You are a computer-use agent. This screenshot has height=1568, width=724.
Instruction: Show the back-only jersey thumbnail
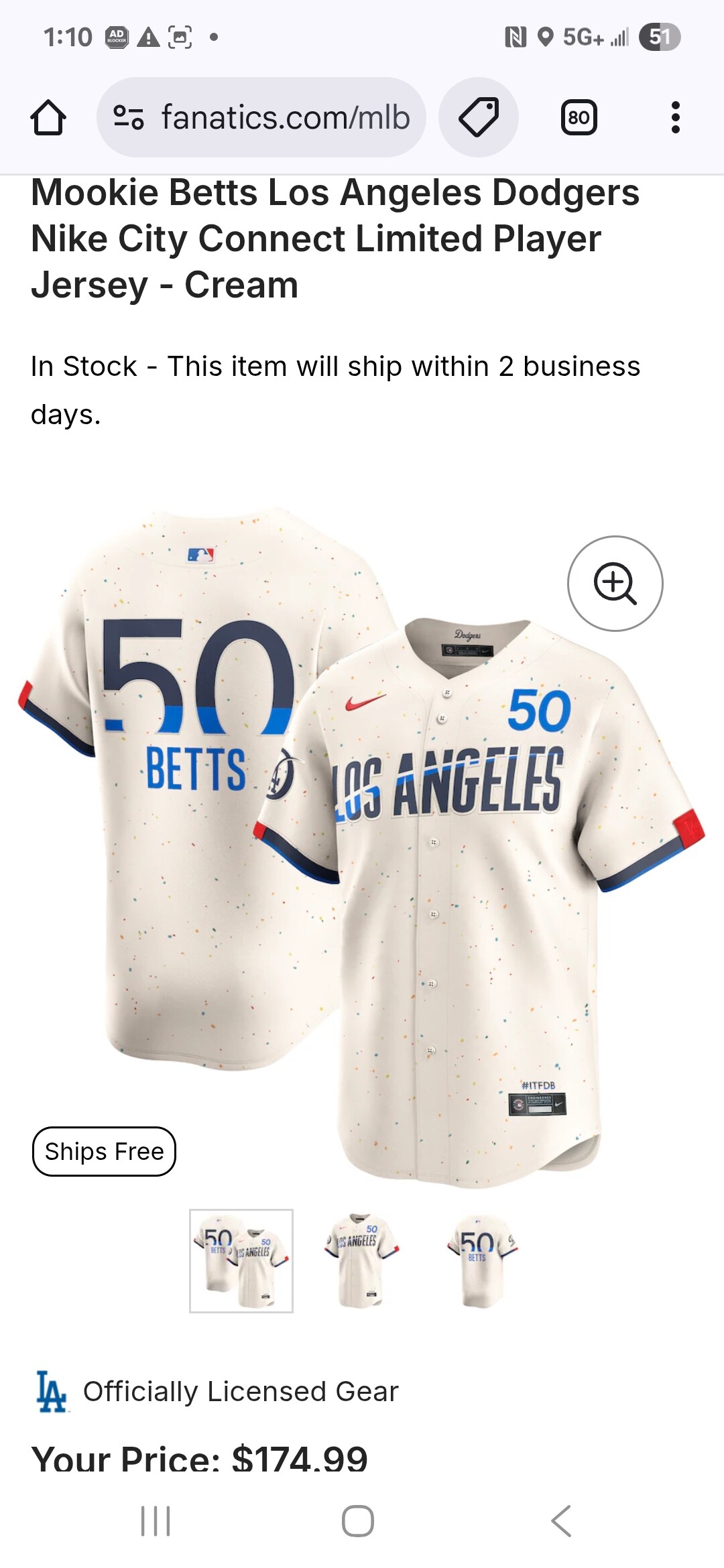(x=481, y=1260)
